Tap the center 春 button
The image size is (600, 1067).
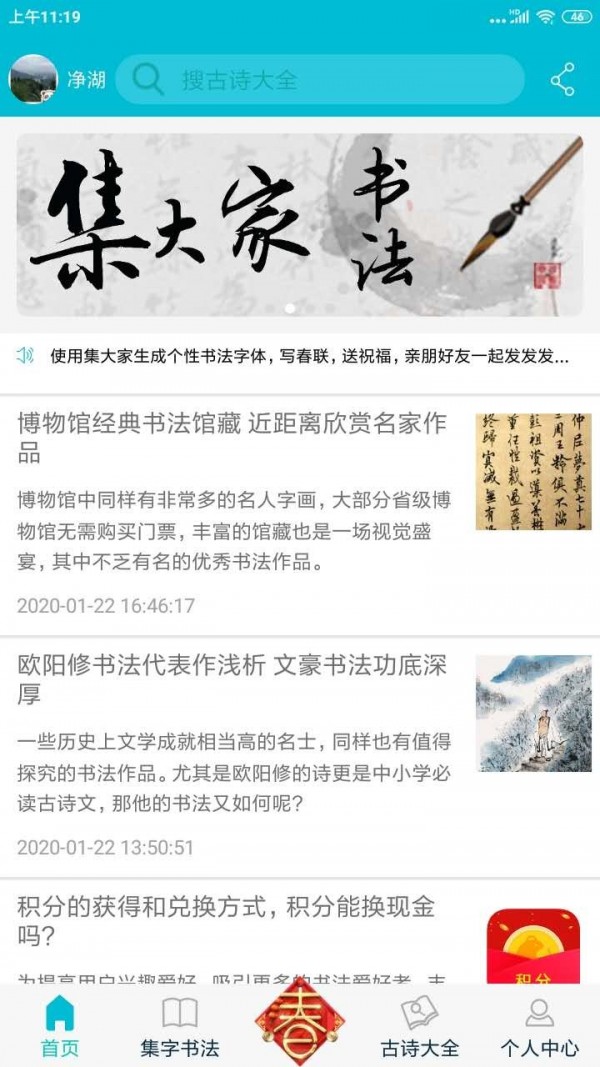pyautogui.click(x=300, y=1022)
